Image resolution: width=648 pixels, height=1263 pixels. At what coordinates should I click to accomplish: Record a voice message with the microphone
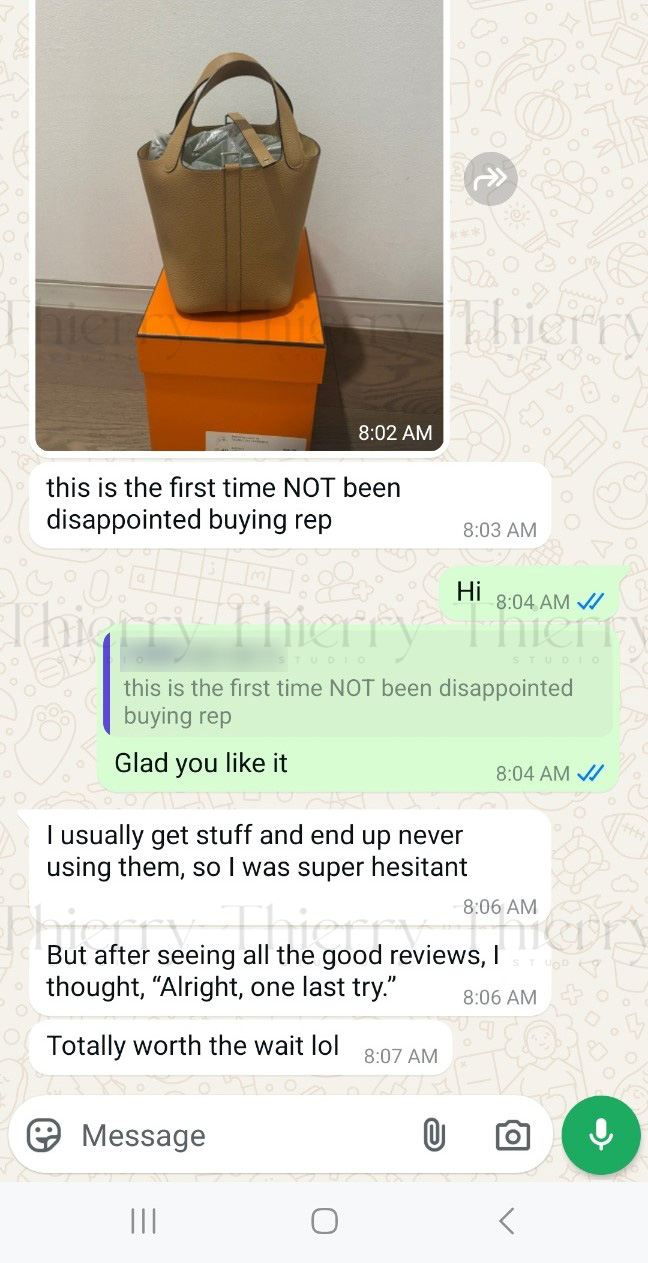click(x=600, y=1135)
